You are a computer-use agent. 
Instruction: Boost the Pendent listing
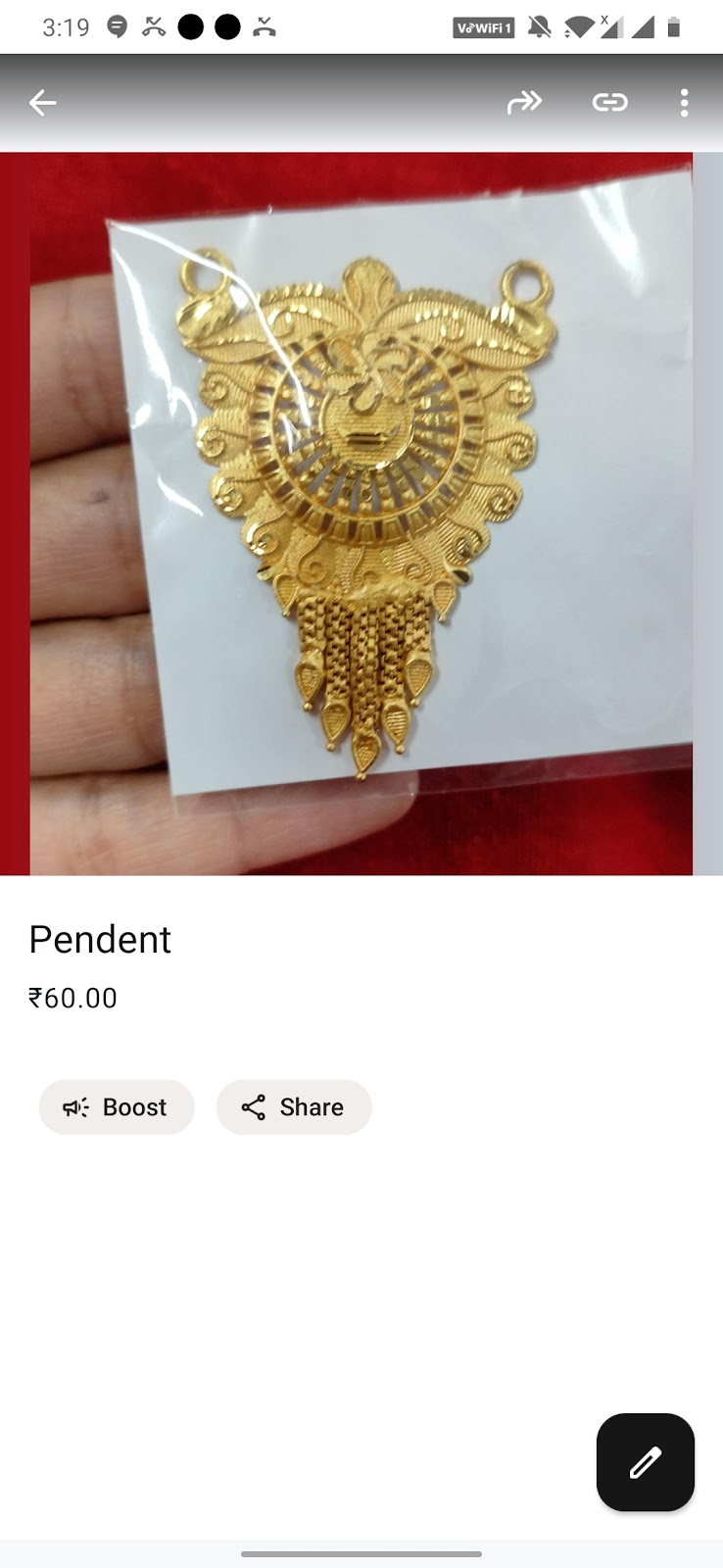click(x=117, y=1106)
